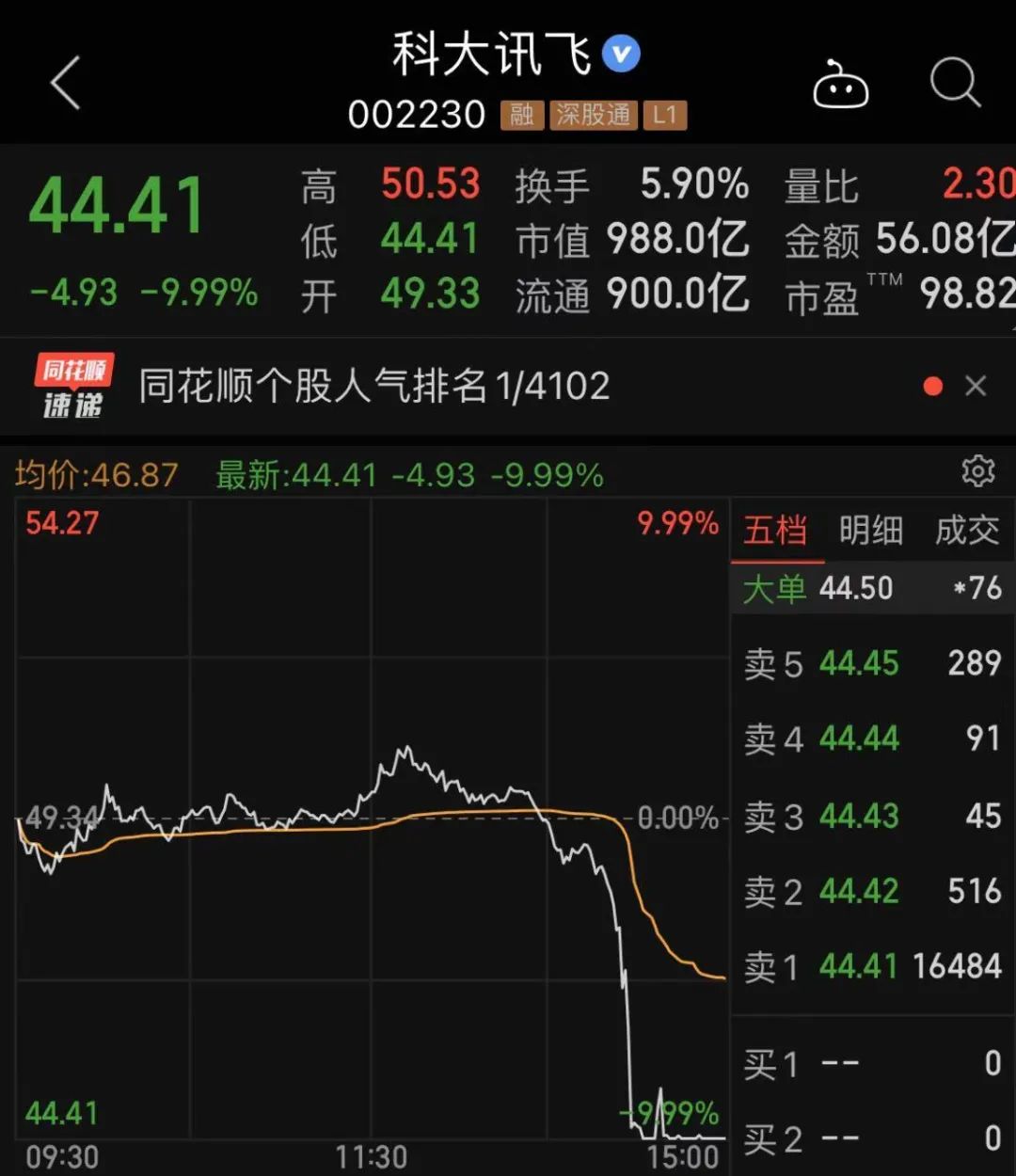This screenshot has height=1176, width=1016.
Task: Open the robot assistant icon
Action: click(840, 85)
